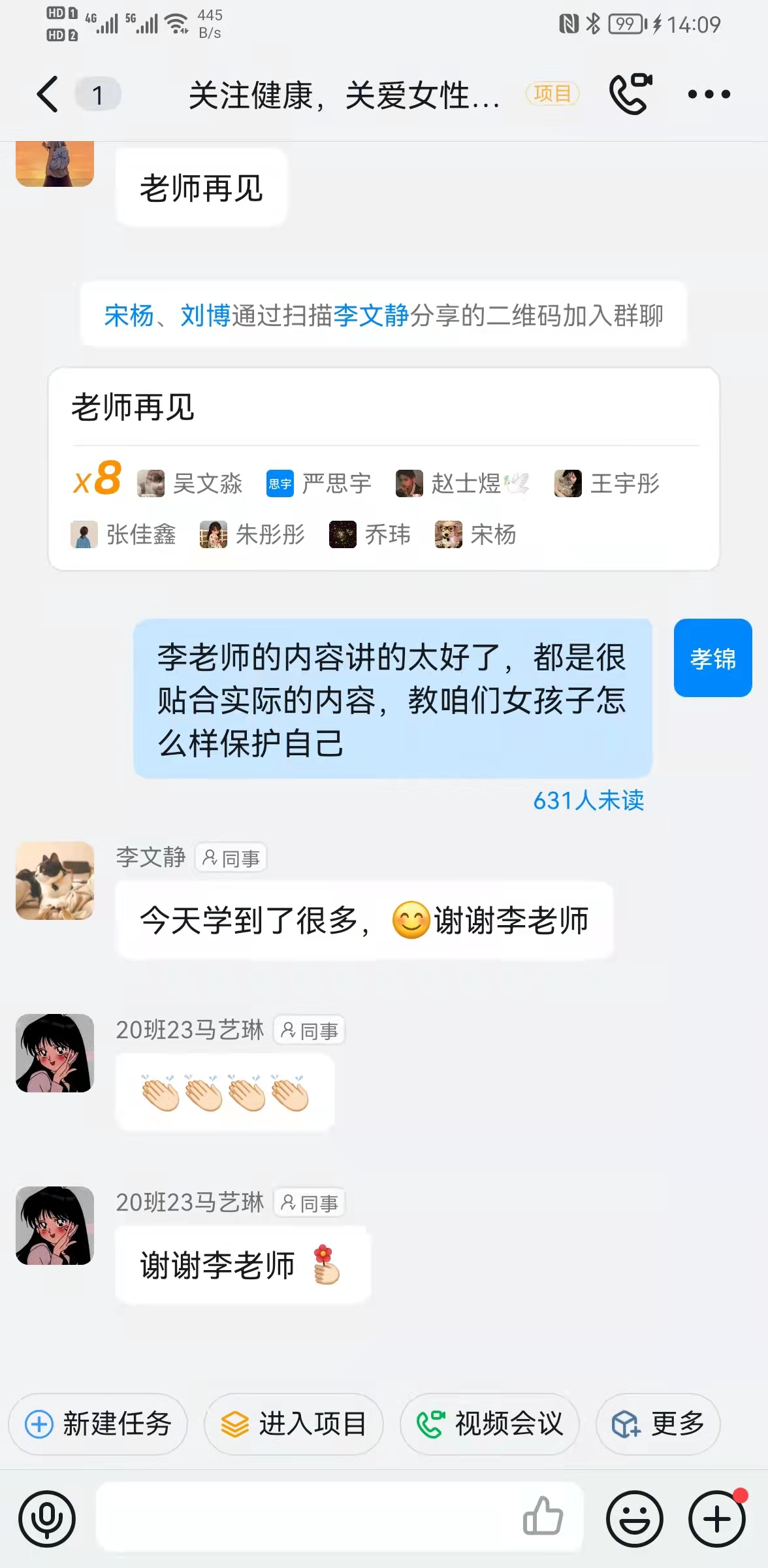Viewport: 768px width, 1568px height.
Task: Send a thumbs-up like
Action: [543, 1516]
